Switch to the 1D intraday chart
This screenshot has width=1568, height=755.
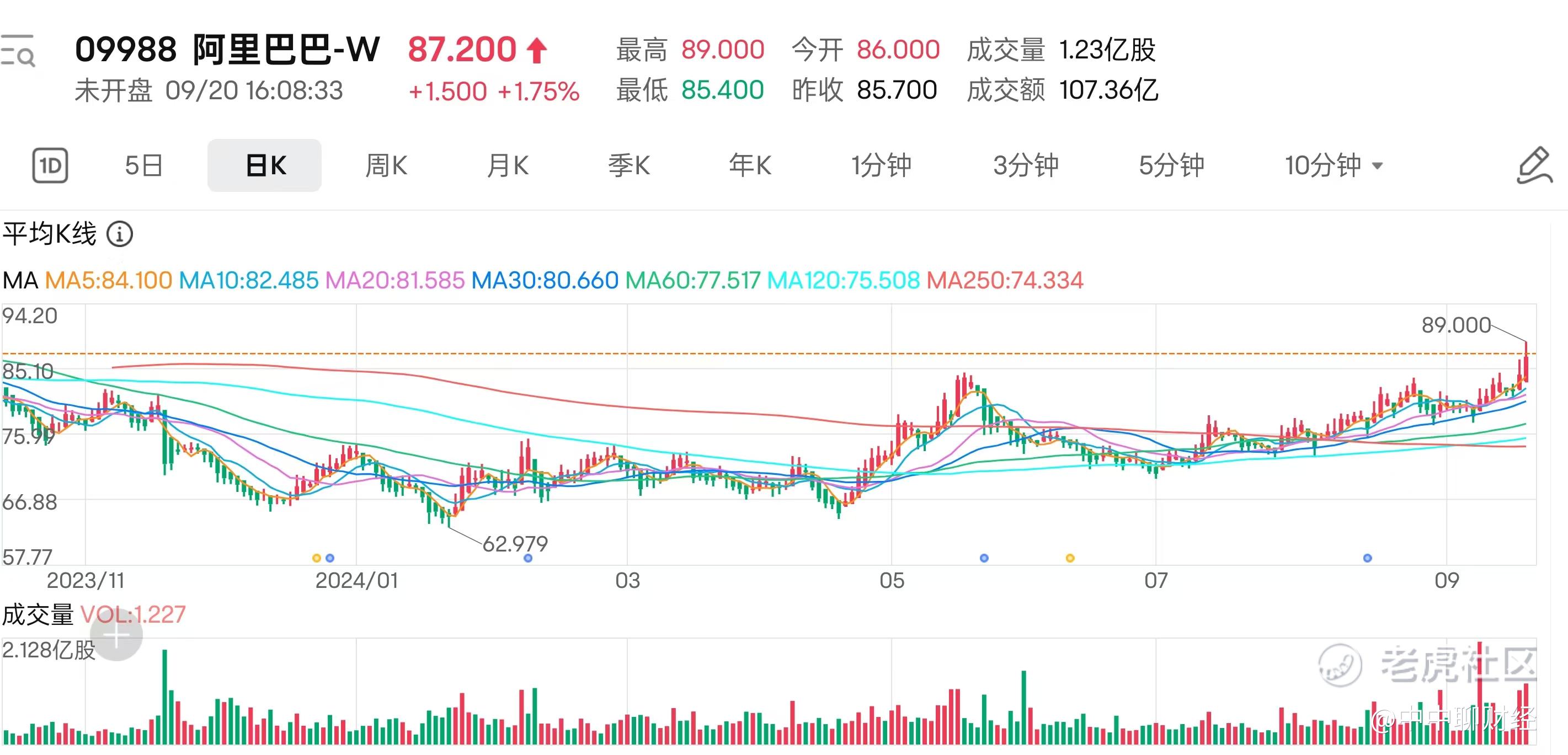(x=50, y=165)
